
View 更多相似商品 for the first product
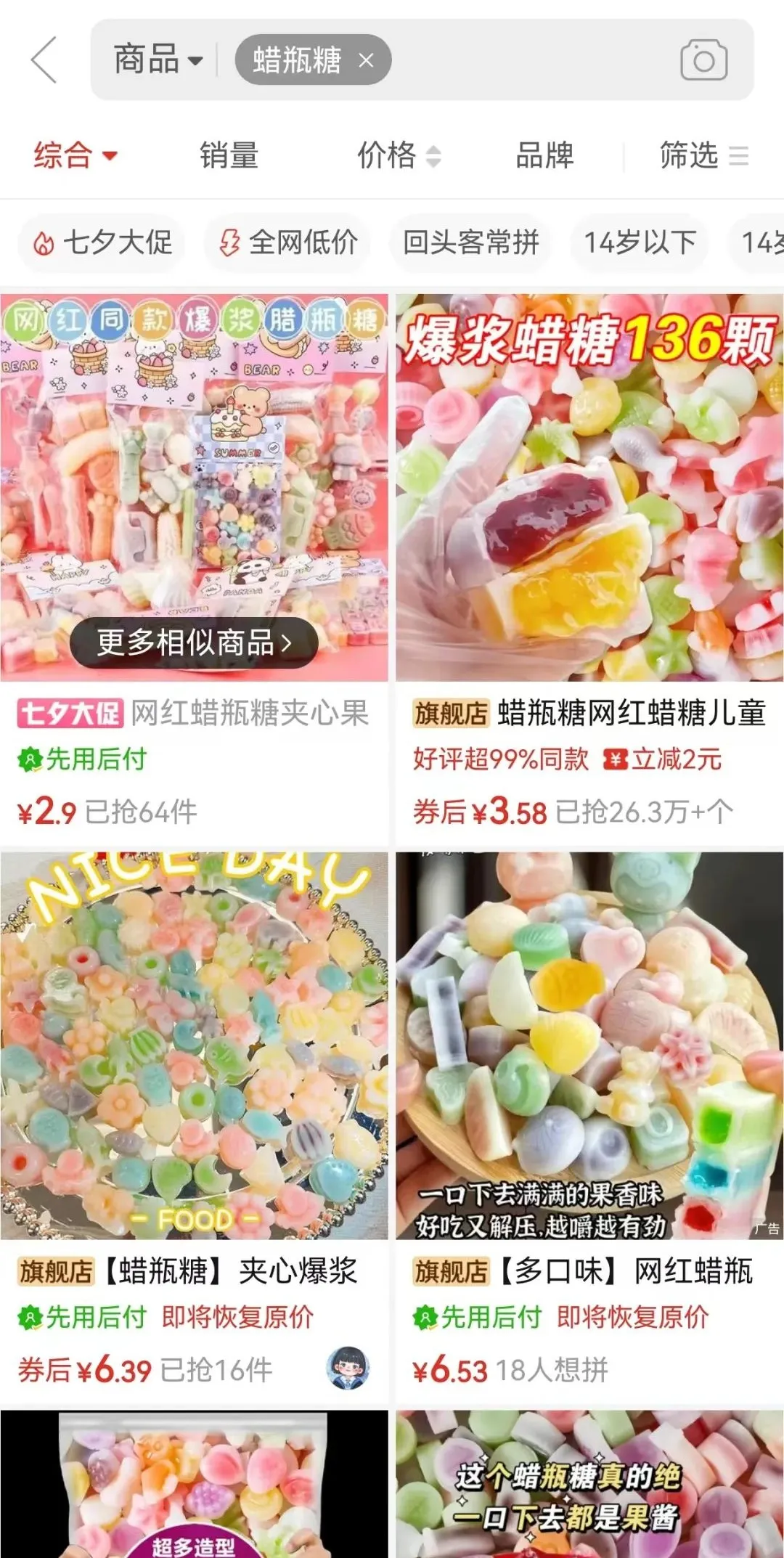click(194, 643)
